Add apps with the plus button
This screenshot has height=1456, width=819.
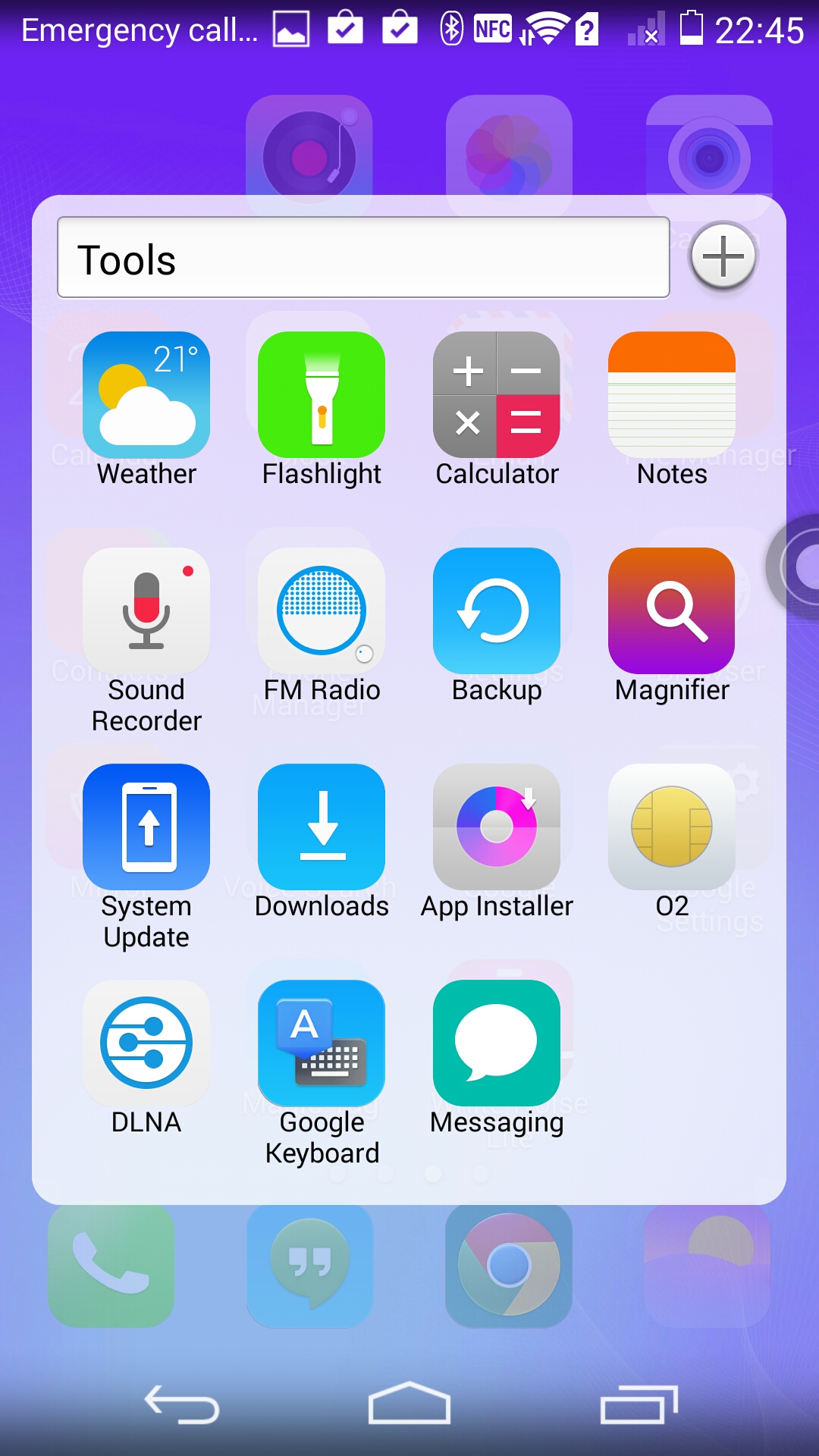pos(723,256)
